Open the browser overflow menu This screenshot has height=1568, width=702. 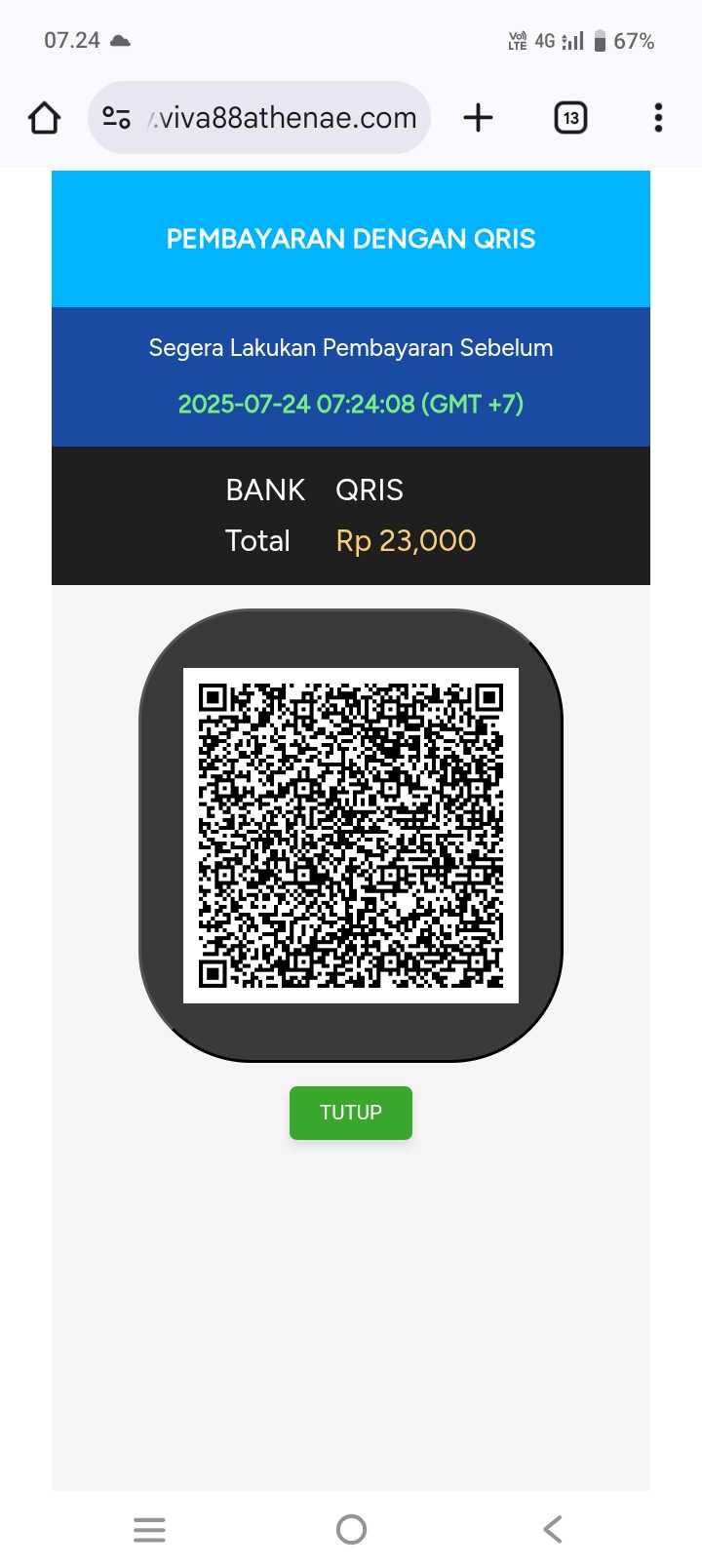point(658,118)
